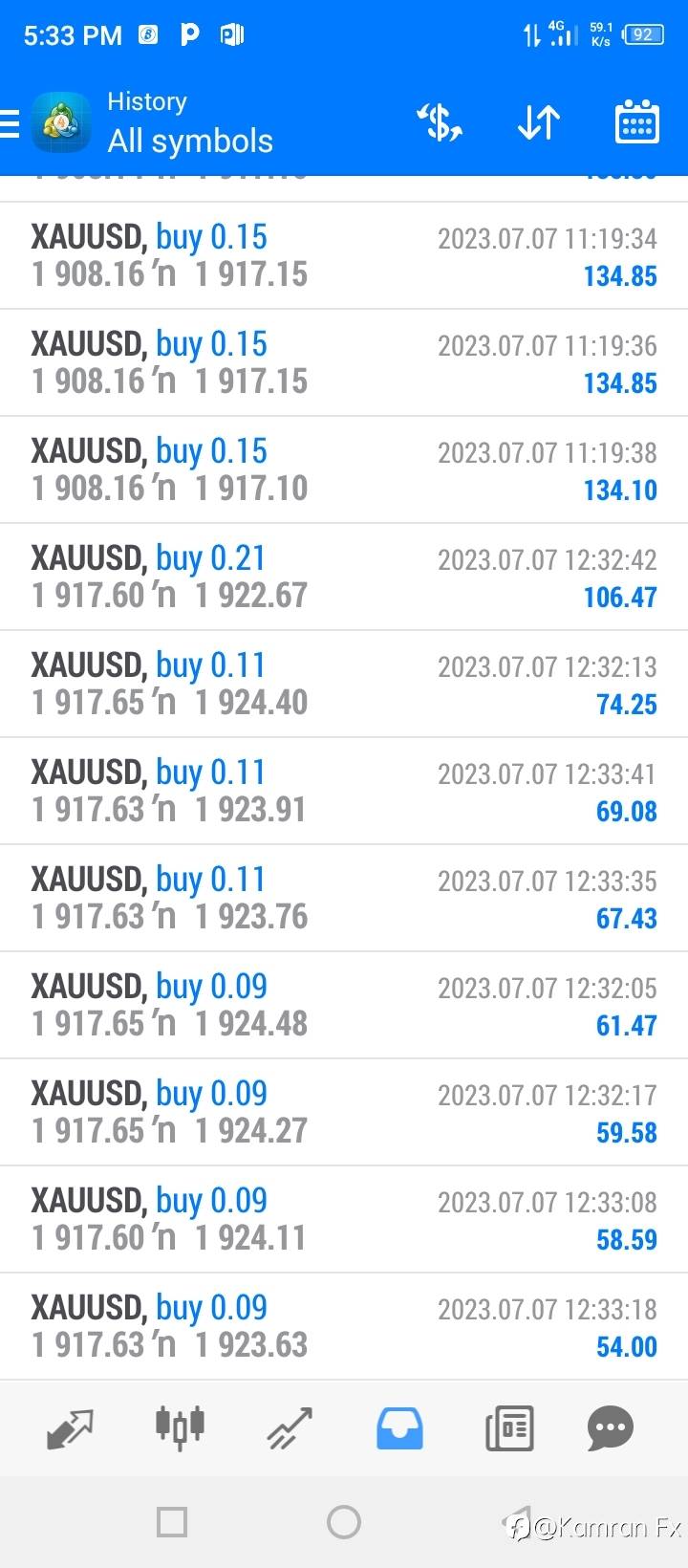The image size is (688, 1568).
Task: Open the sort order arrows
Action: [538, 122]
